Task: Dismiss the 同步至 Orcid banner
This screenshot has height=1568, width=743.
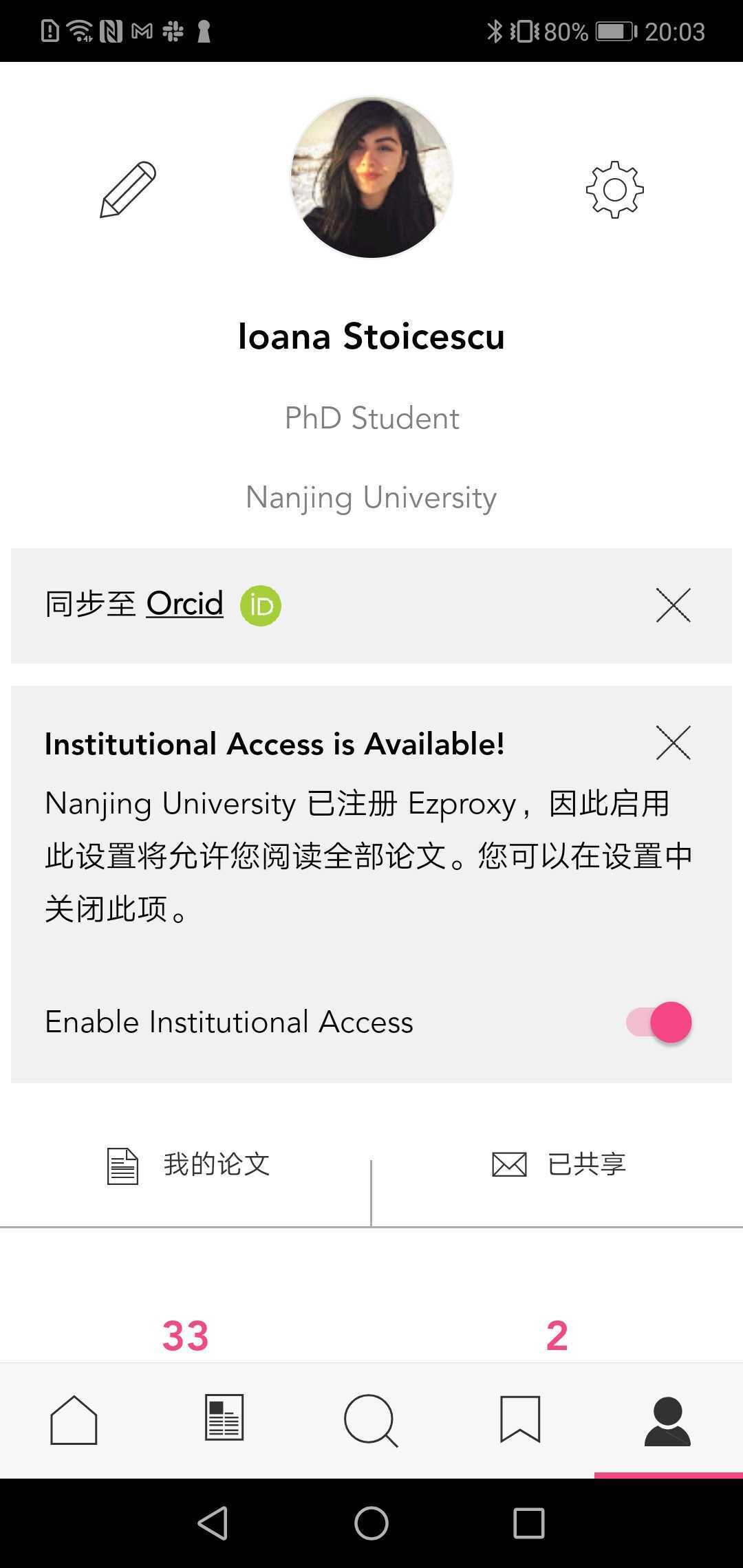Action: pyautogui.click(x=672, y=606)
